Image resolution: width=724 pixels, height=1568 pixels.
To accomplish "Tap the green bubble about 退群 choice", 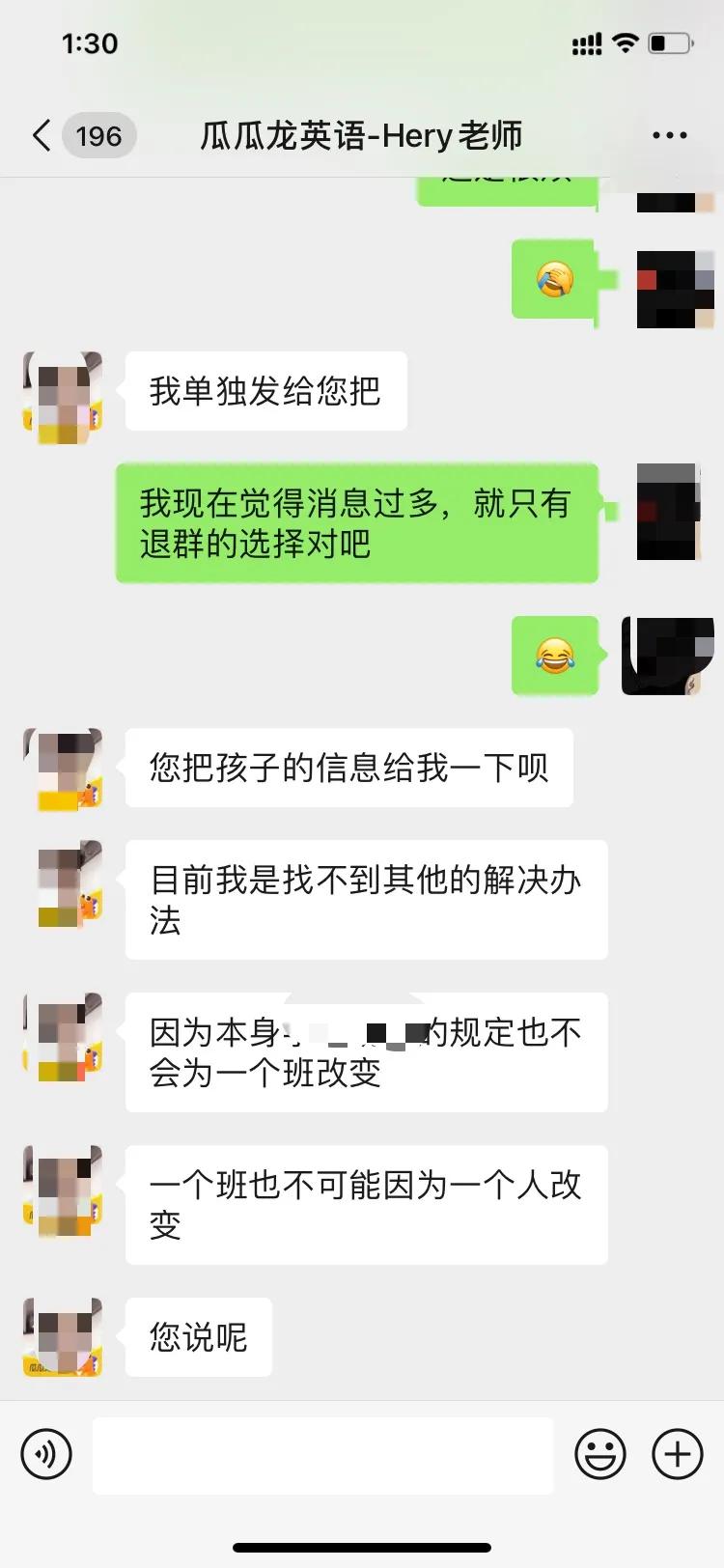I will click(x=355, y=522).
